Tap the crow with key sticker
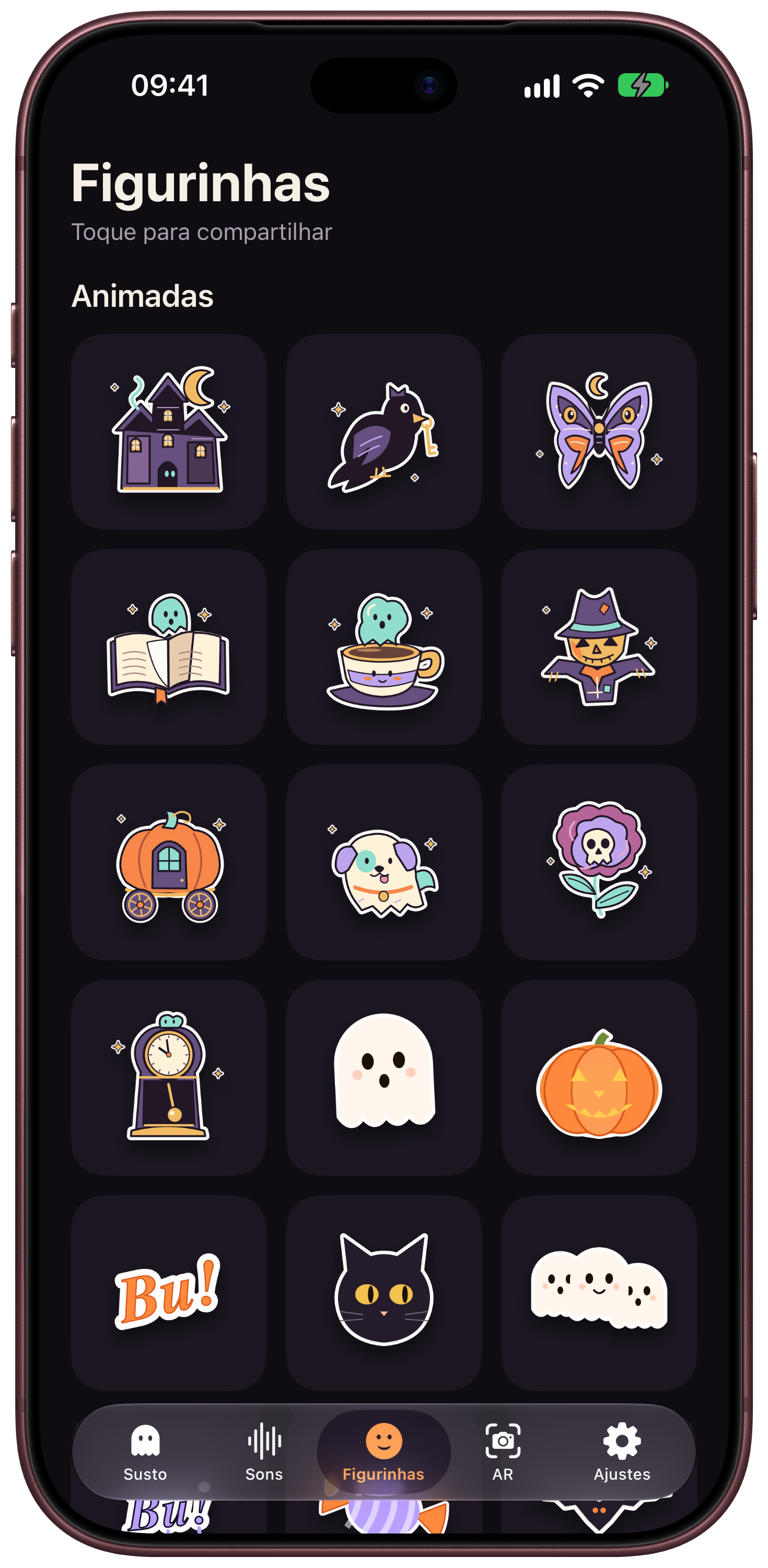This screenshot has width=768, height=1568. pyautogui.click(x=383, y=431)
